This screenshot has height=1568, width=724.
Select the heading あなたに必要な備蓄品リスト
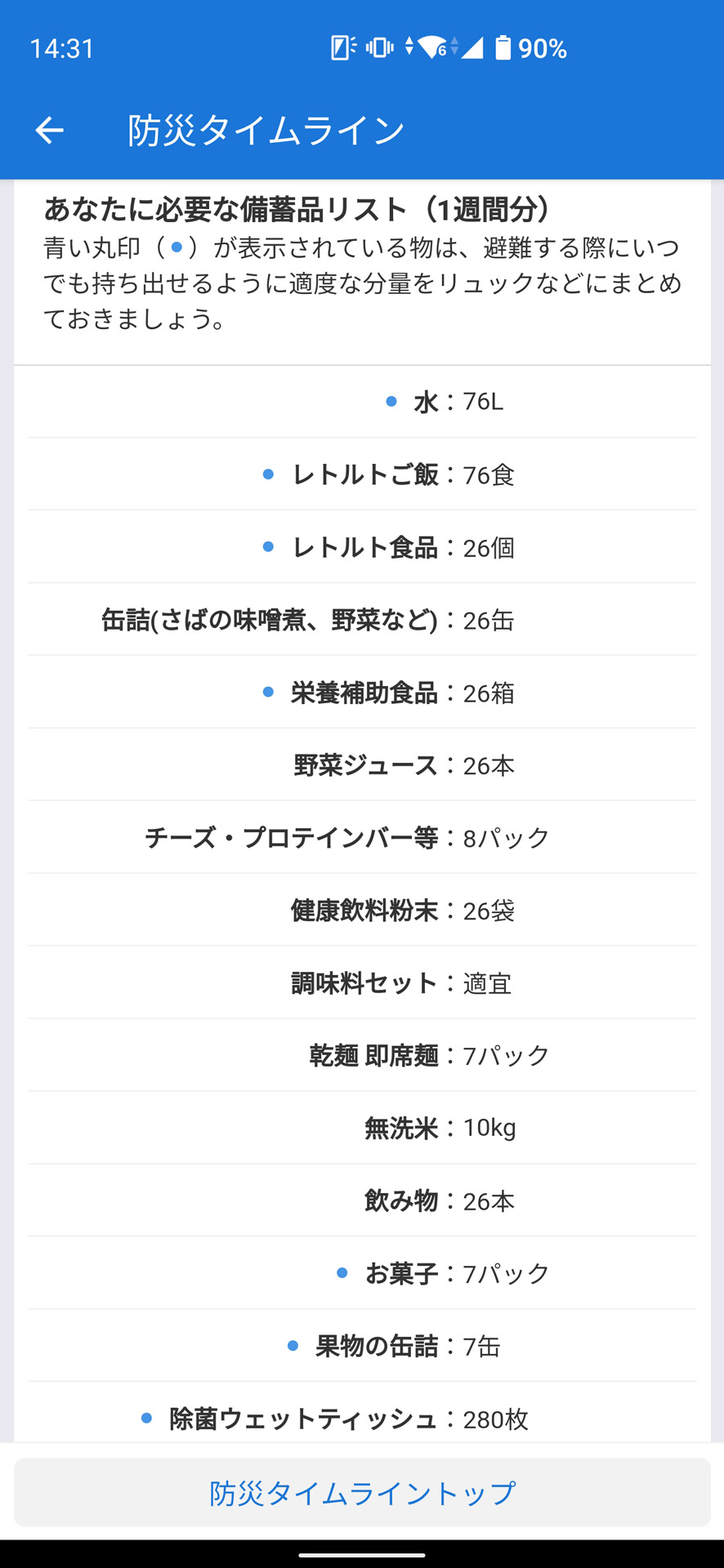pyautogui.click(x=300, y=207)
